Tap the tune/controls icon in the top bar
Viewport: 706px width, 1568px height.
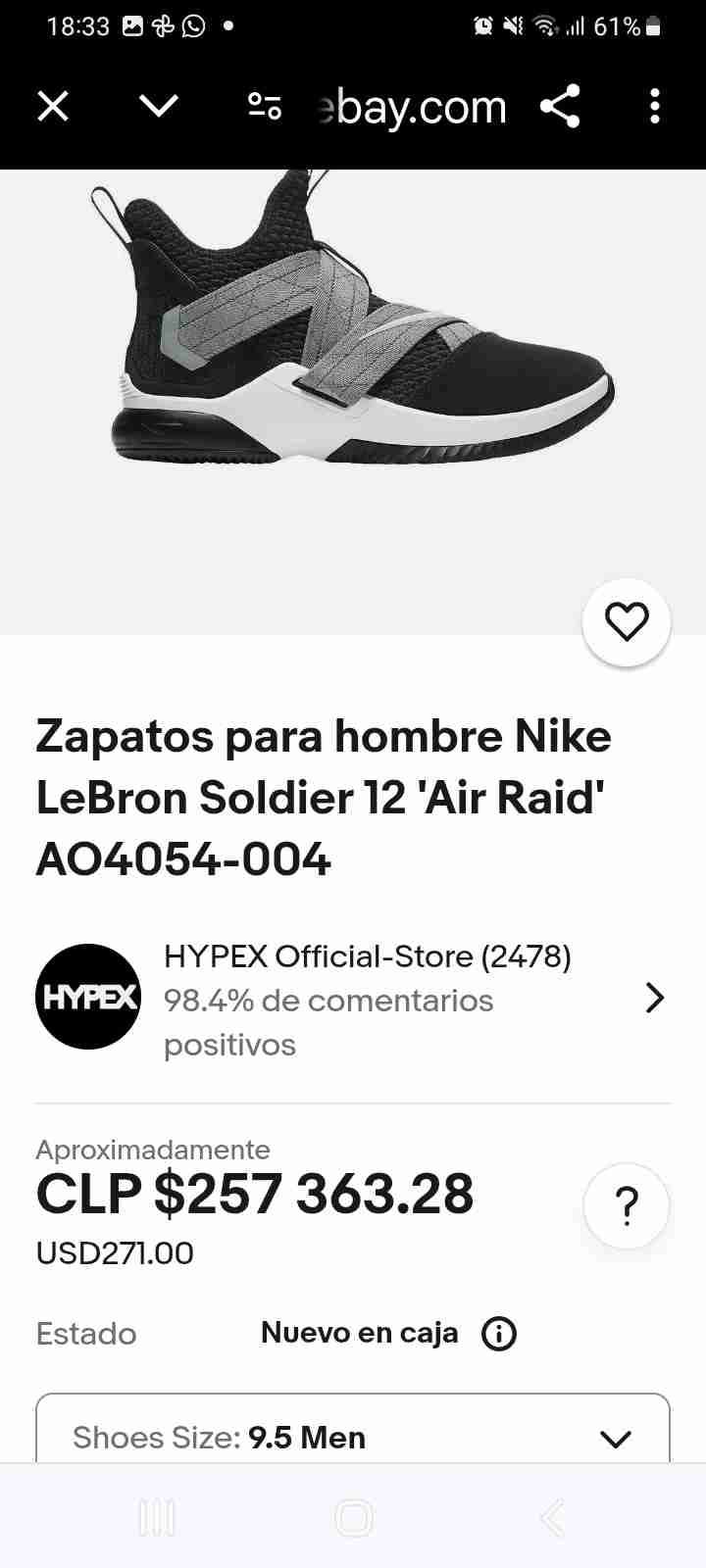[263, 107]
